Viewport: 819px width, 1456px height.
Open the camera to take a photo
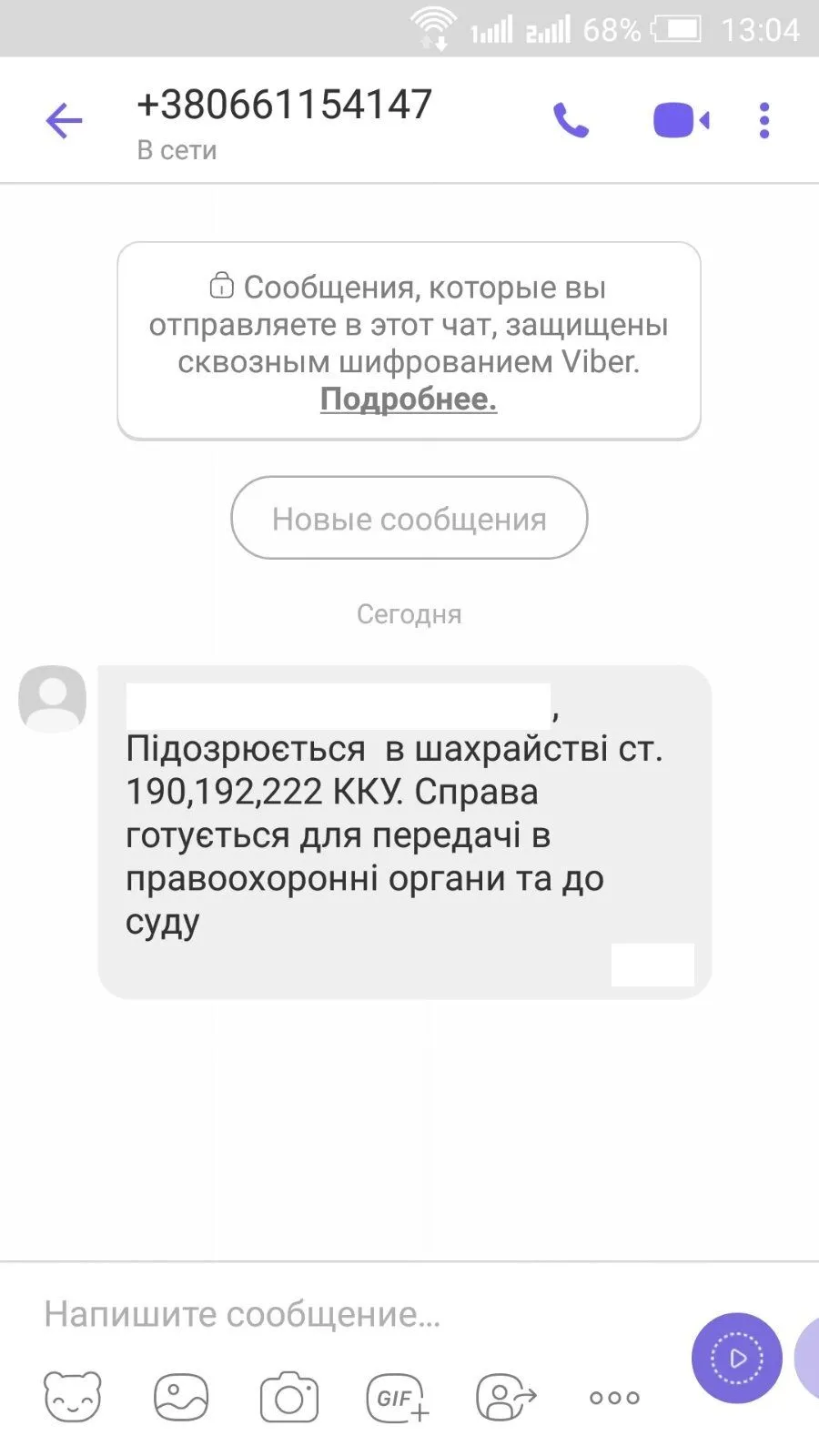pyautogui.click(x=289, y=1397)
